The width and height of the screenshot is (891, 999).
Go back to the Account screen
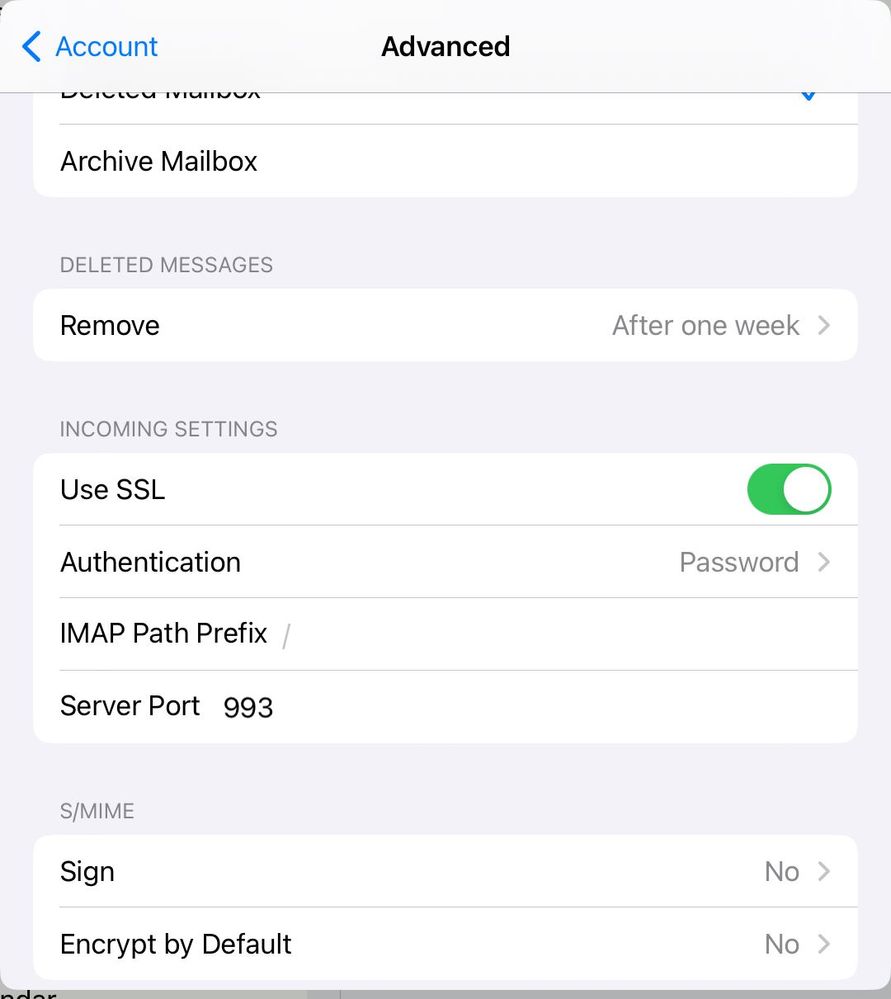coord(90,47)
